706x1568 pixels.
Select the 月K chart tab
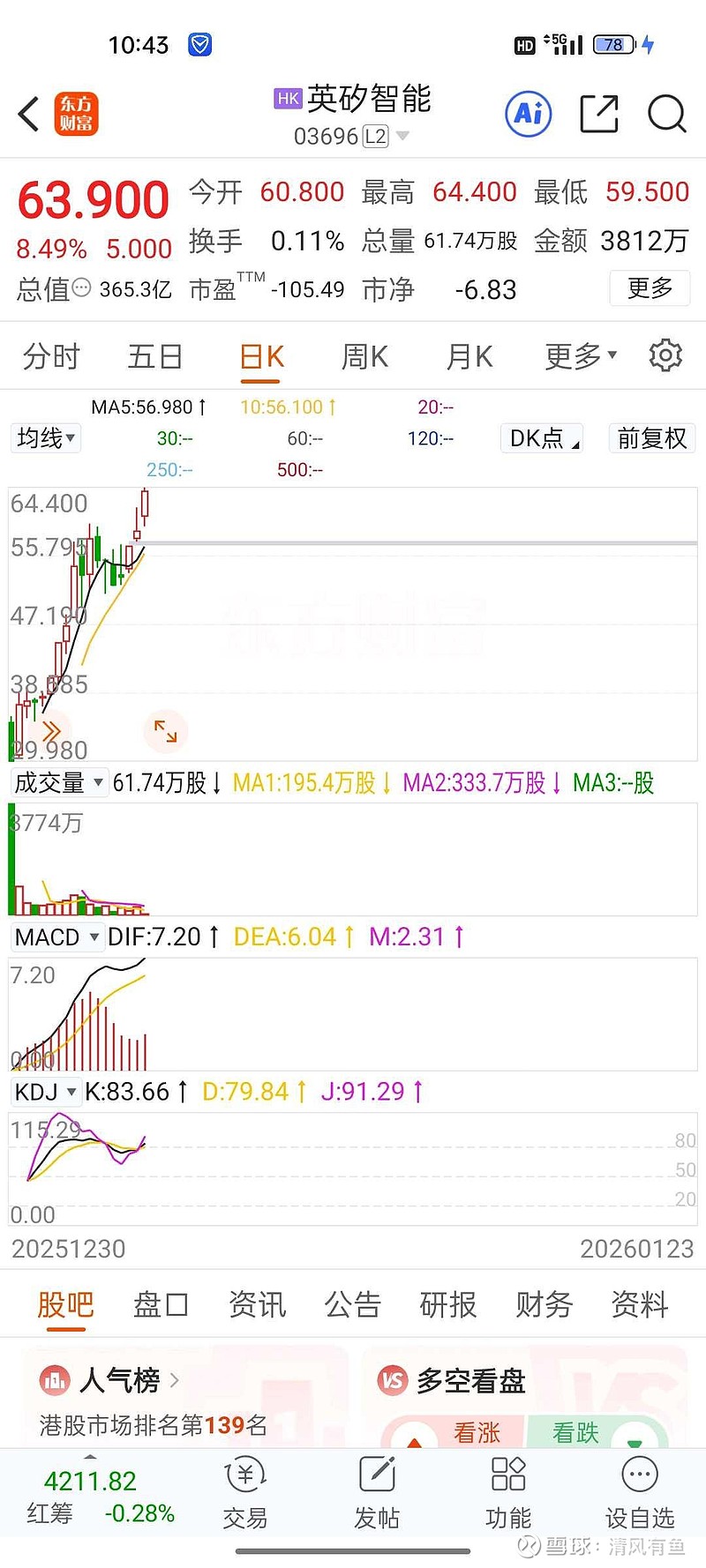(x=469, y=357)
